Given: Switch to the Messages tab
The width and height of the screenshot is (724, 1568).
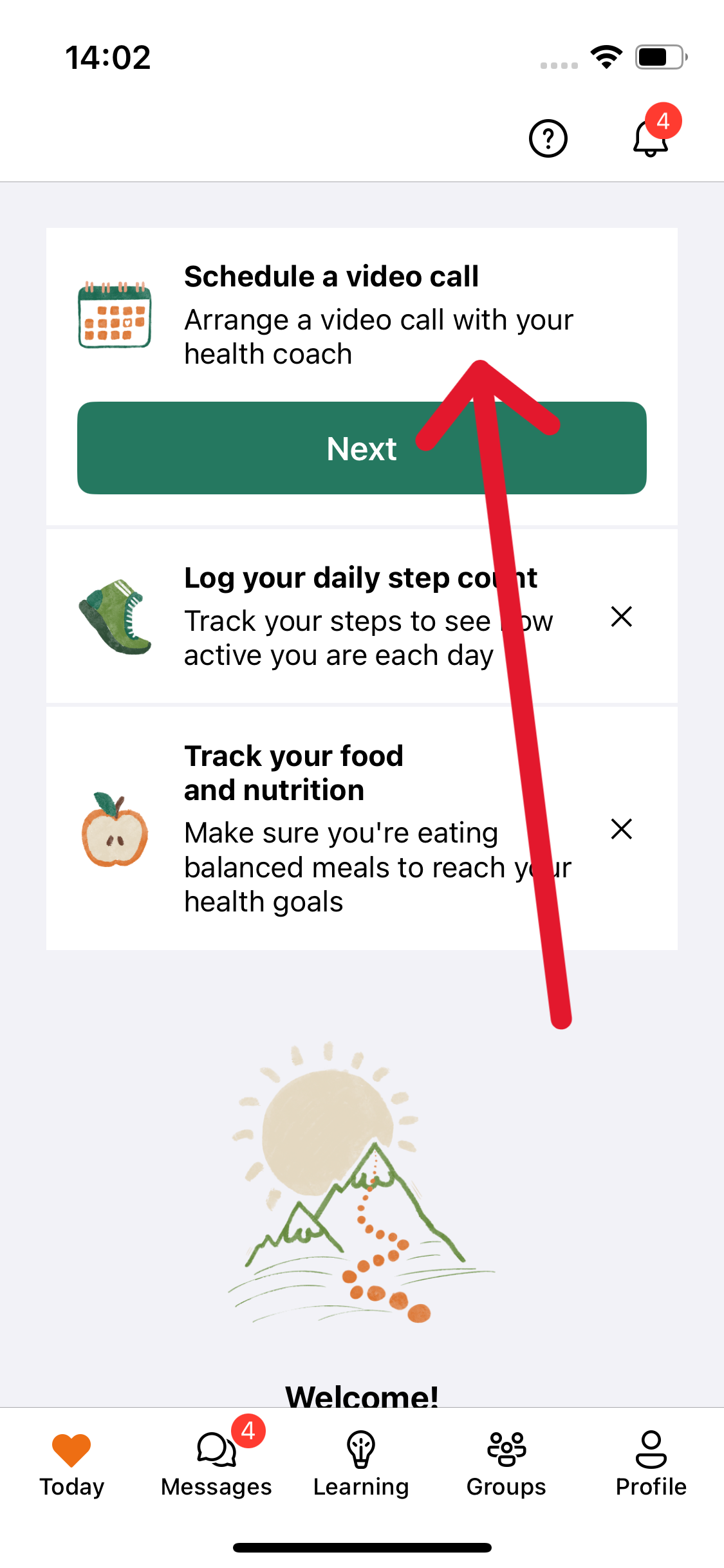Looking at the screenshot, I should point(216,1464).
